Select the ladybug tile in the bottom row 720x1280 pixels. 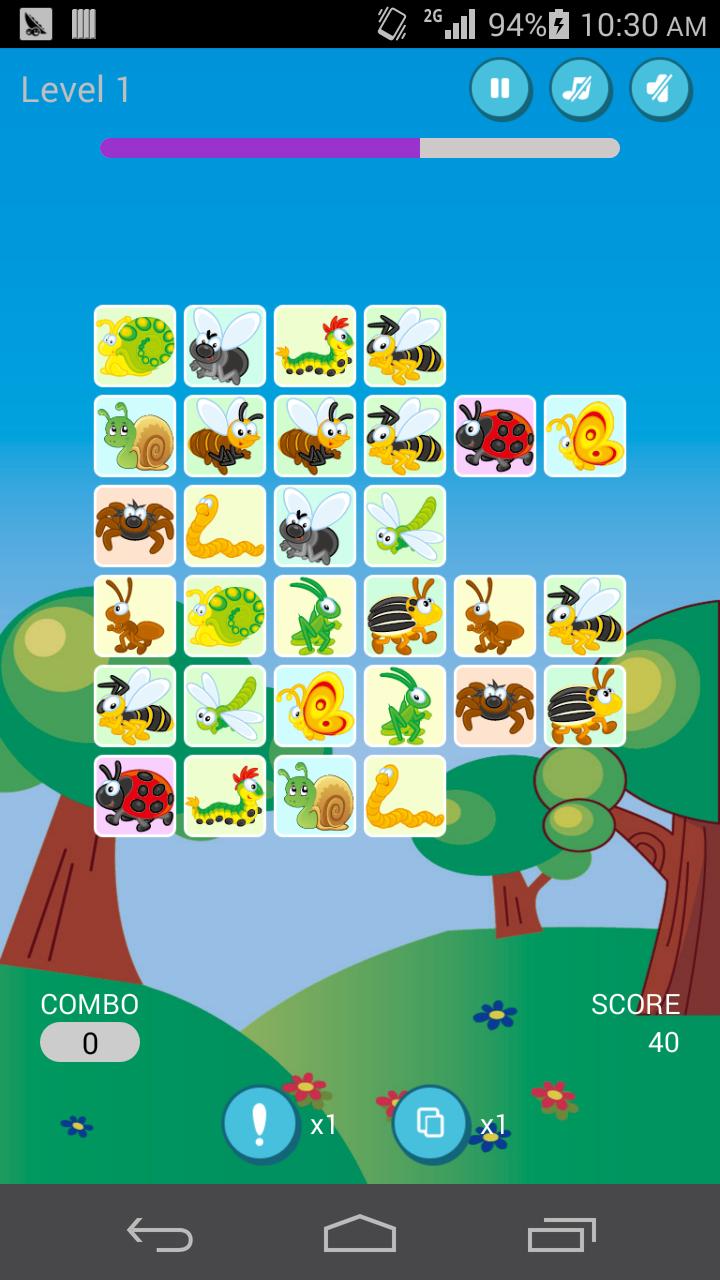(135, 797)
